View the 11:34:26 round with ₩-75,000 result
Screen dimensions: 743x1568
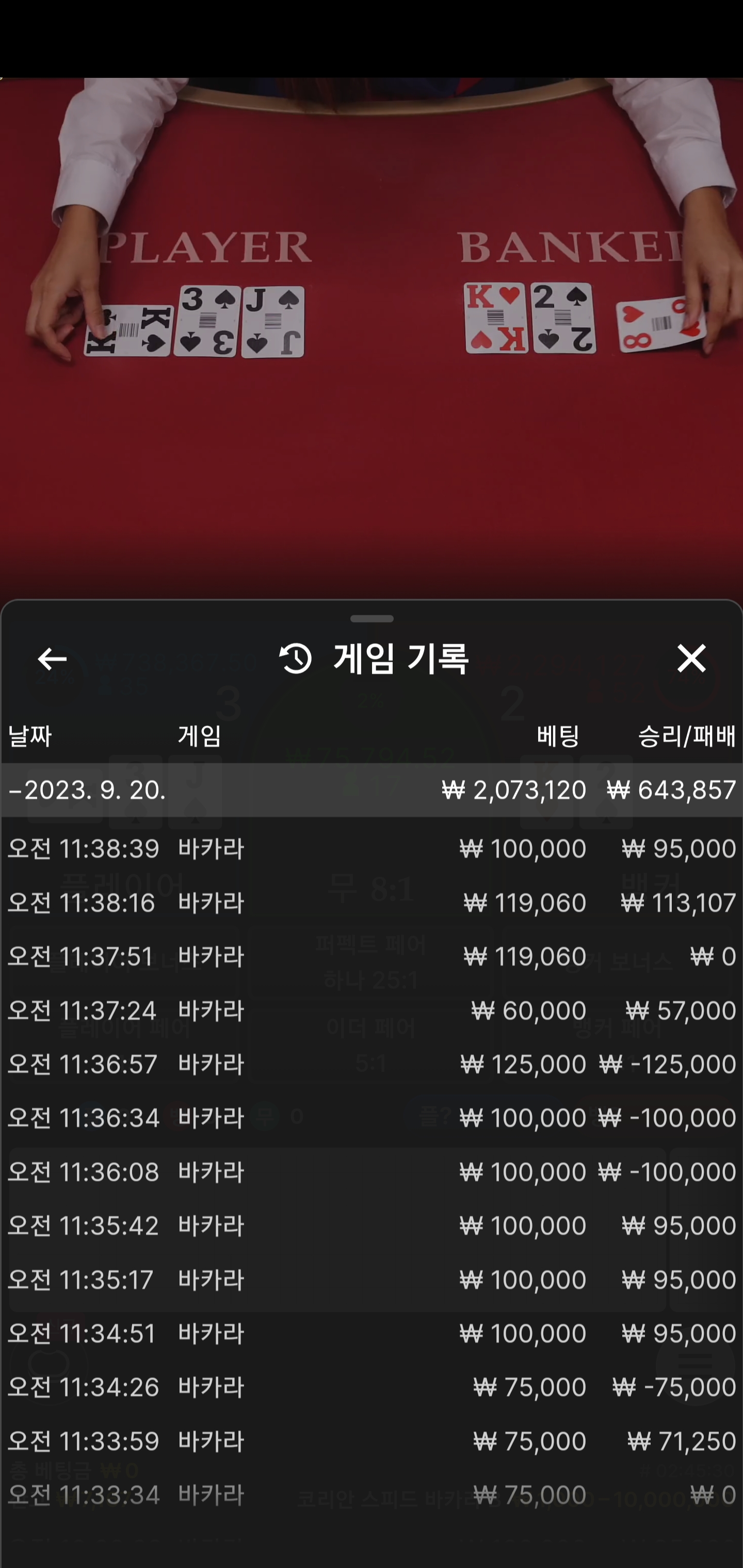tap(372, 1386)
